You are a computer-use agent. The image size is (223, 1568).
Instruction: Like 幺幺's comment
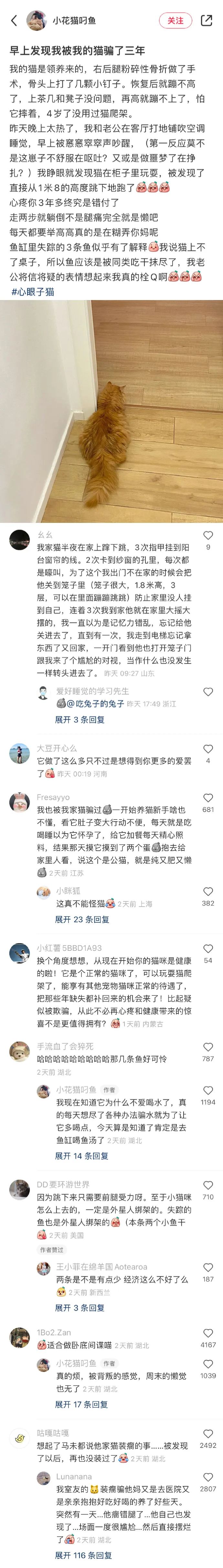click(208, 536)
